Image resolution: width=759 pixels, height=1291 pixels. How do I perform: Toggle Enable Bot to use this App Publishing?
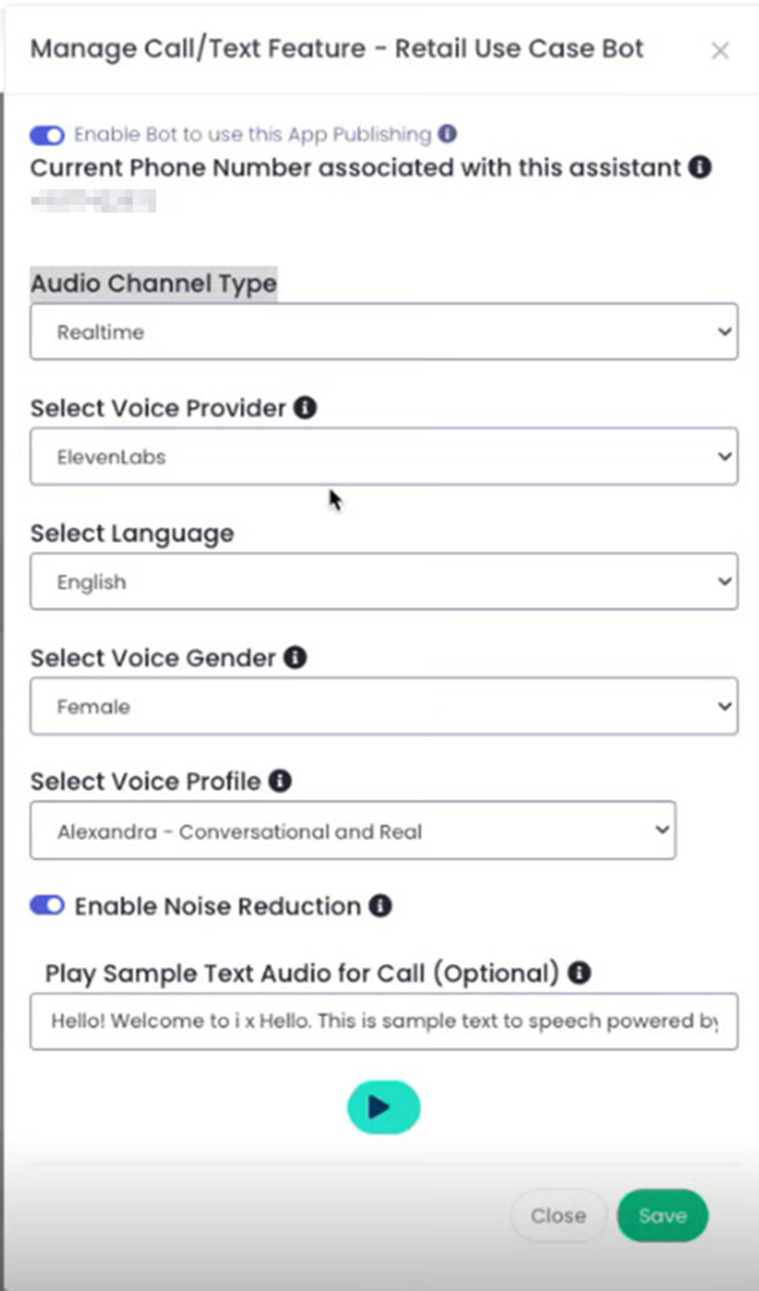click(47, 135)
